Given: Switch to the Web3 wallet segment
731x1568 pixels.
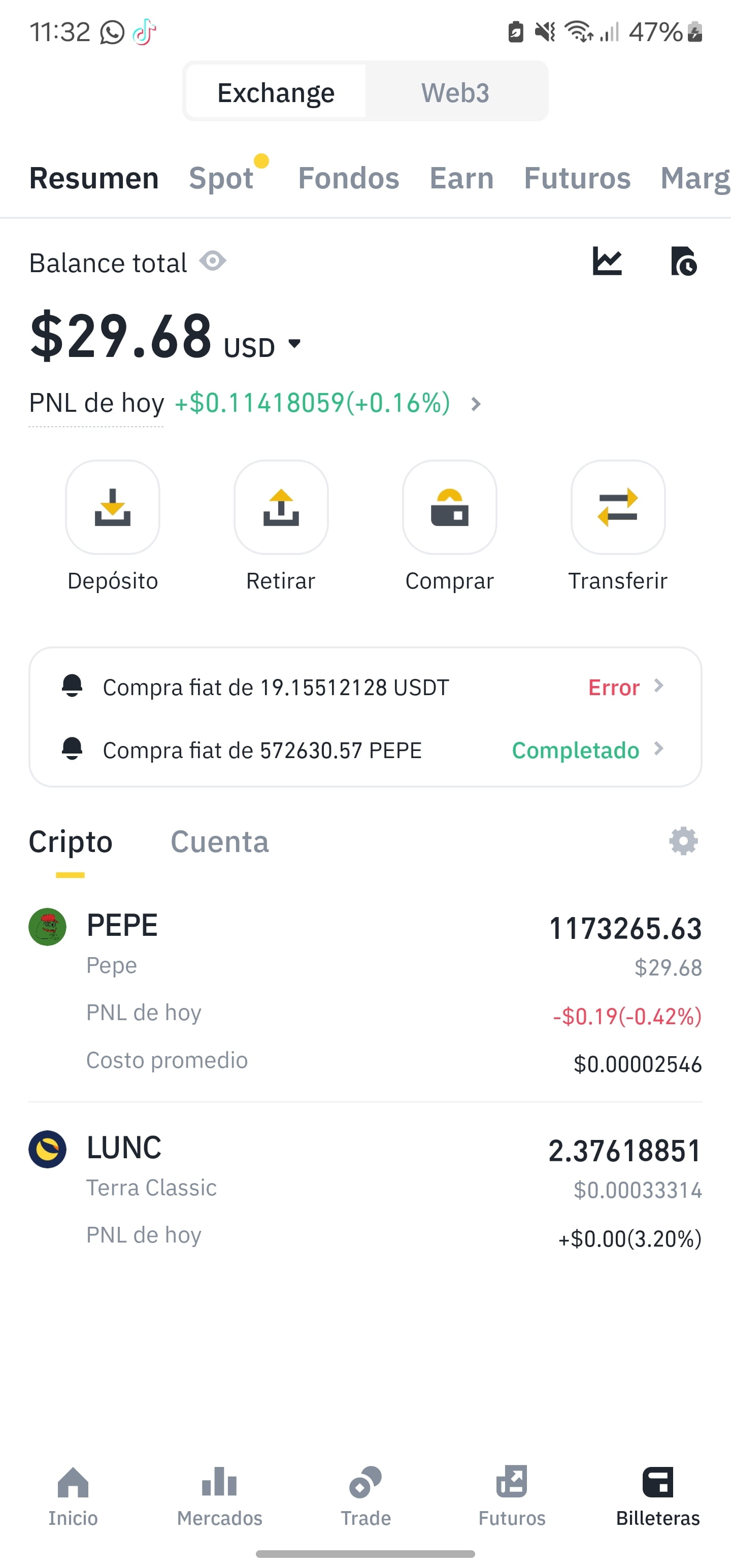Looking at the screenshot, I should coord(455,92).
